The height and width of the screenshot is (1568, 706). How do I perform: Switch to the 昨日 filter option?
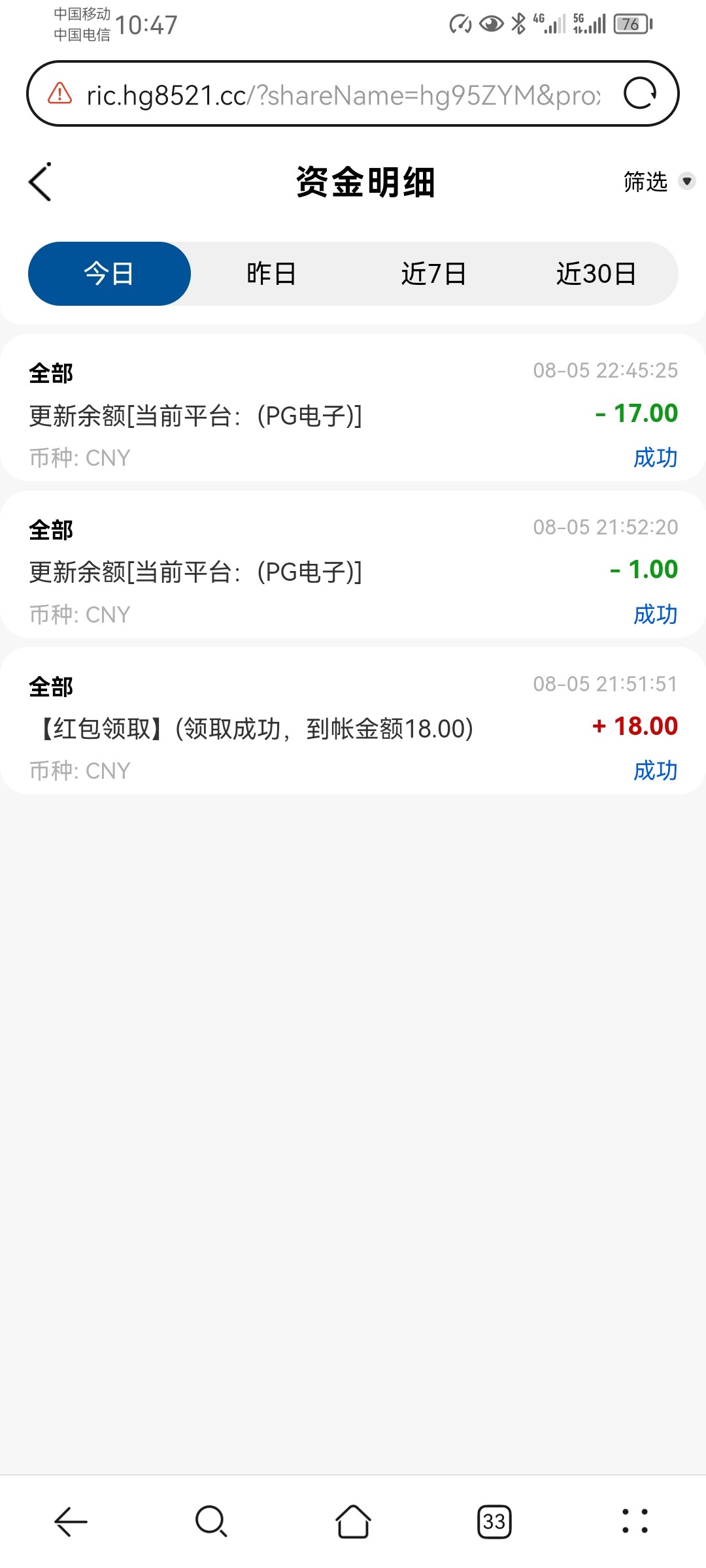coord(271,273)
